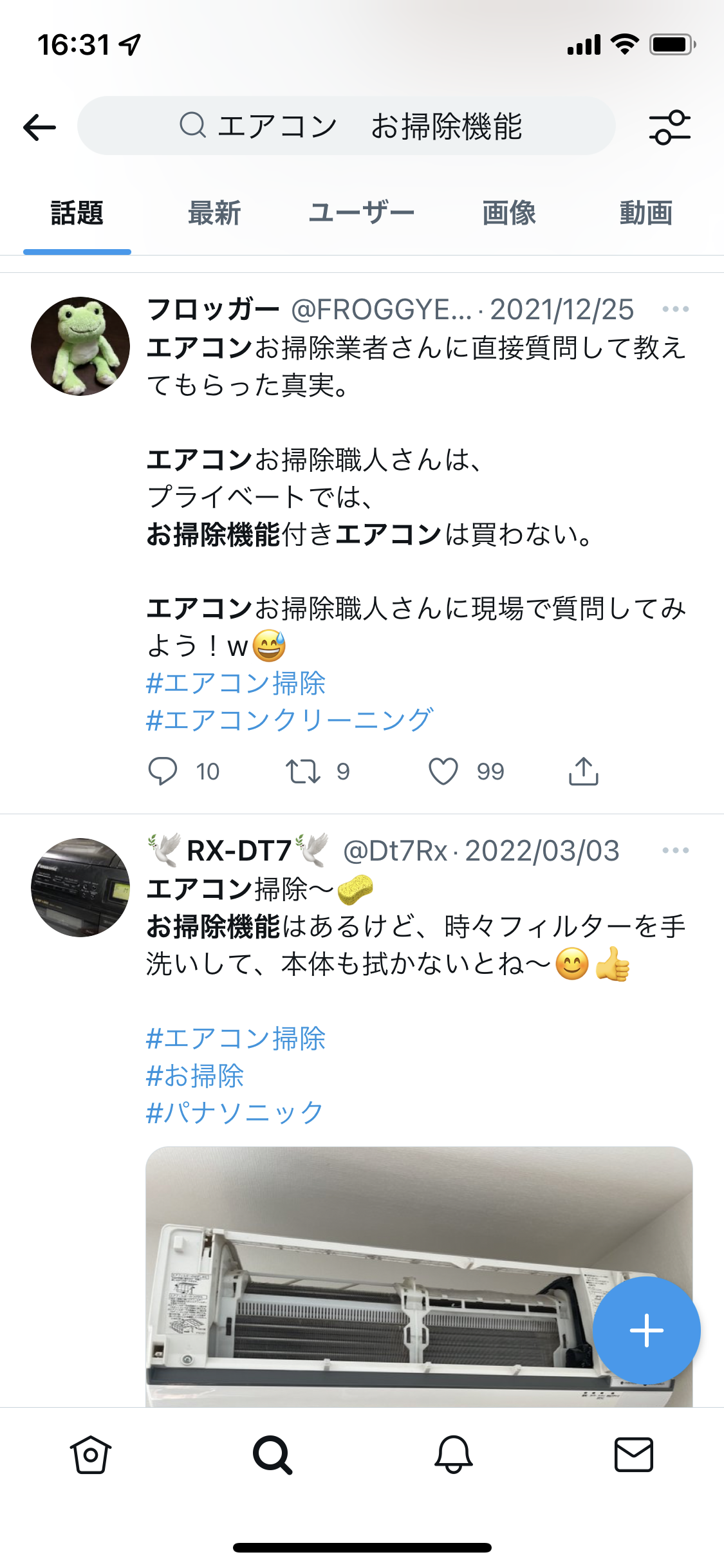Image resolution: width=724 pixels, height=1568 pixels.
Task: Share フロッガー's tweet
Action: click(x=583, y=771)
